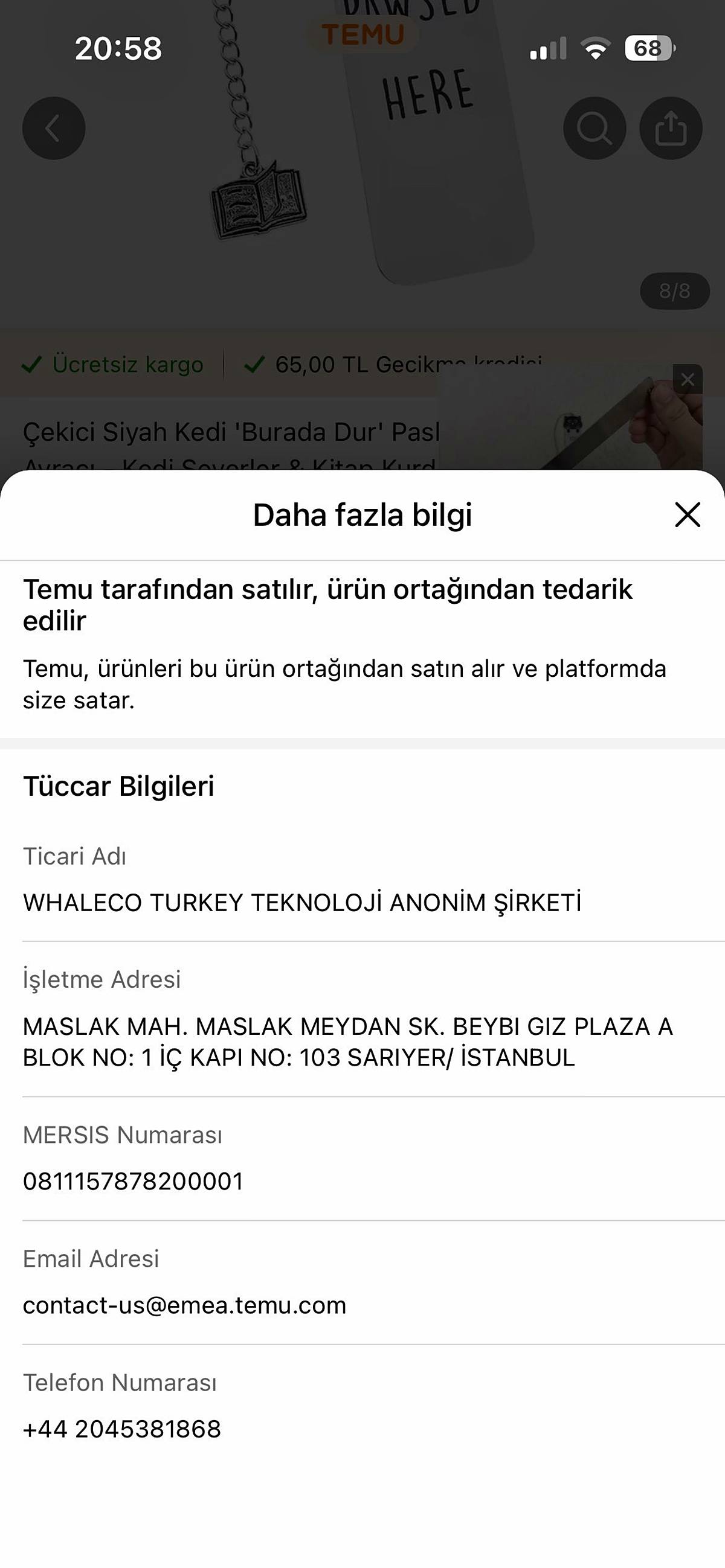Close the Daha fazla bilgi sheet
The height and width of the screenshot is (1568, 725).
(687, 514)
